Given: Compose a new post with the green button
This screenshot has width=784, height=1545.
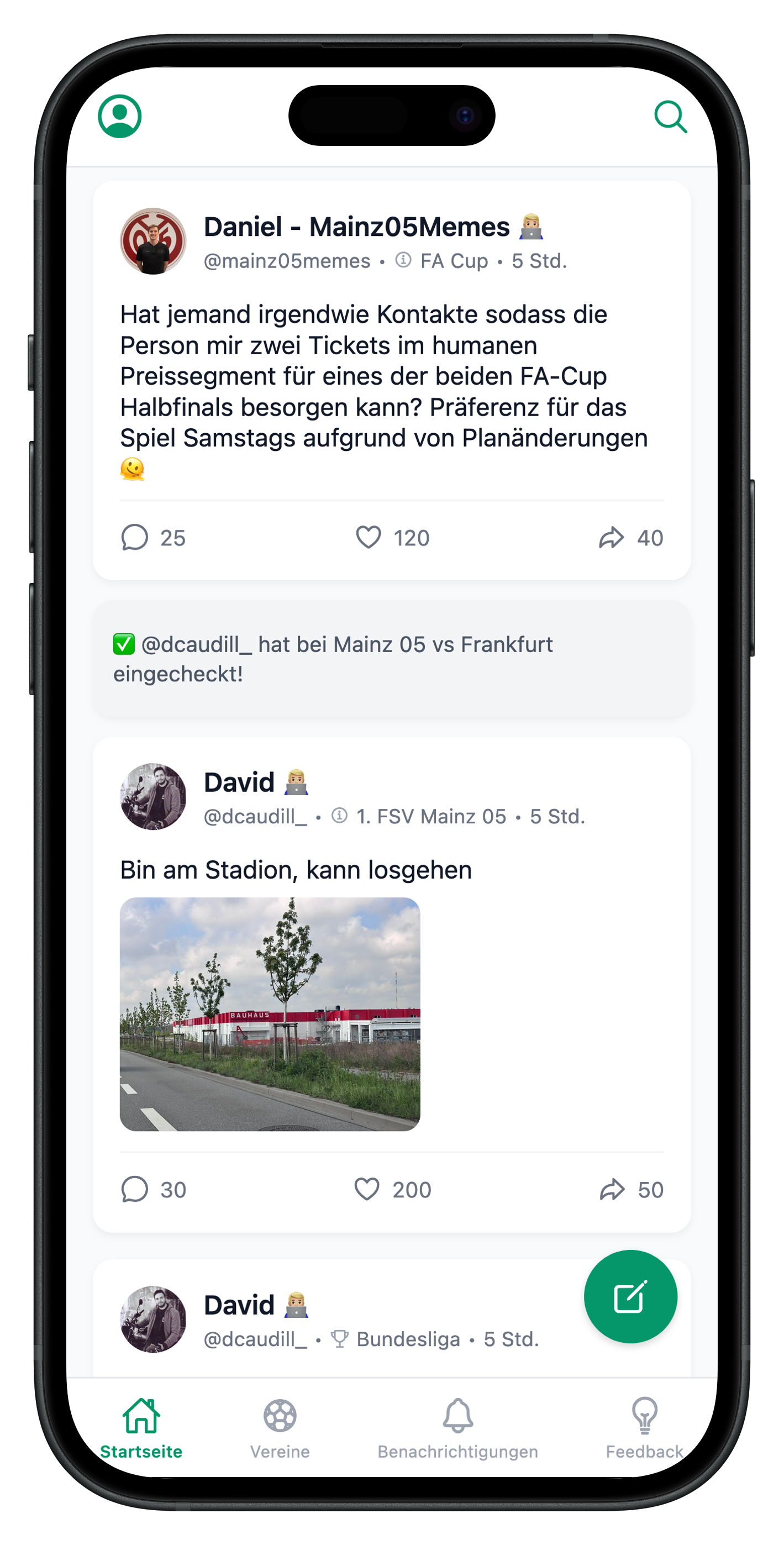Looking at the screenshot, I should coord(630,1297).
